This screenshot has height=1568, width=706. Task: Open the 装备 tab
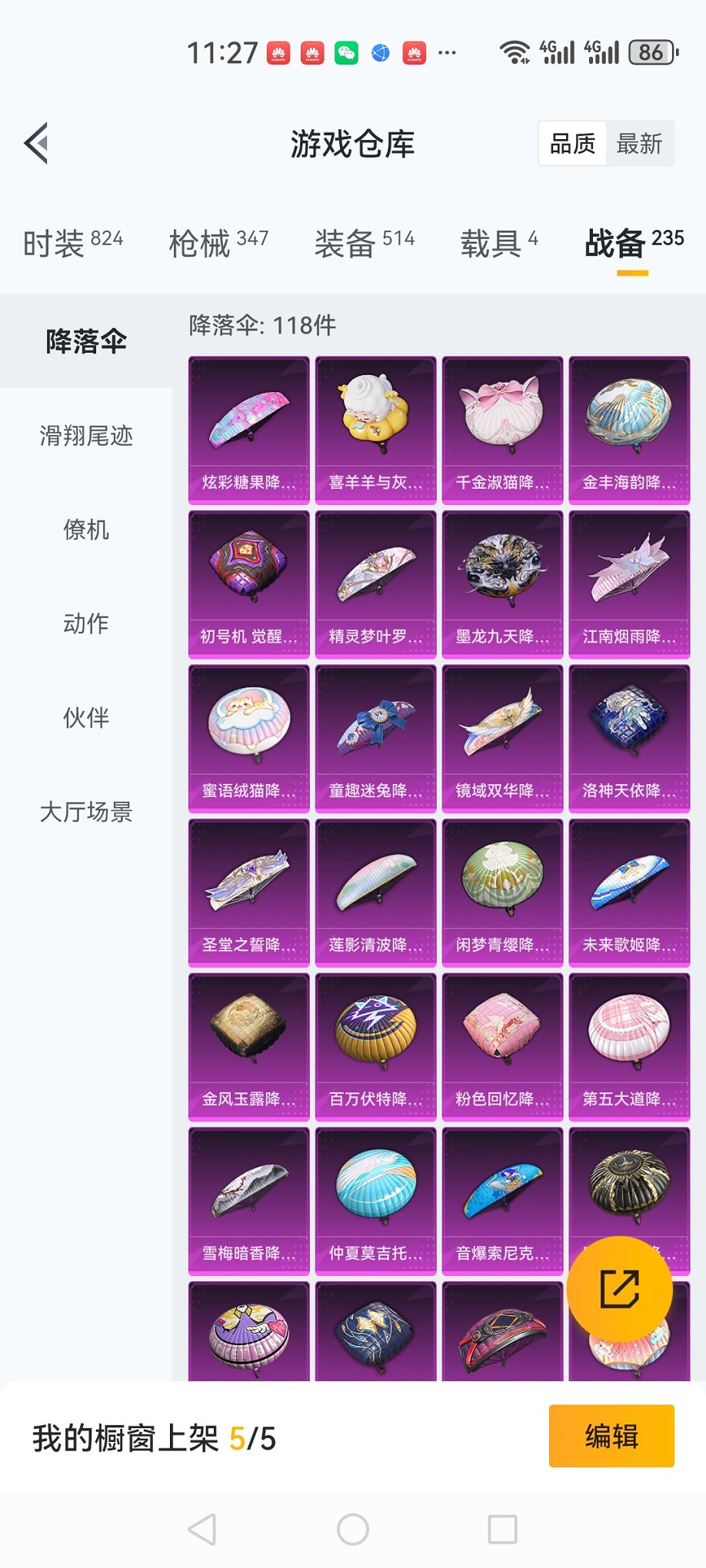point(364,244)
